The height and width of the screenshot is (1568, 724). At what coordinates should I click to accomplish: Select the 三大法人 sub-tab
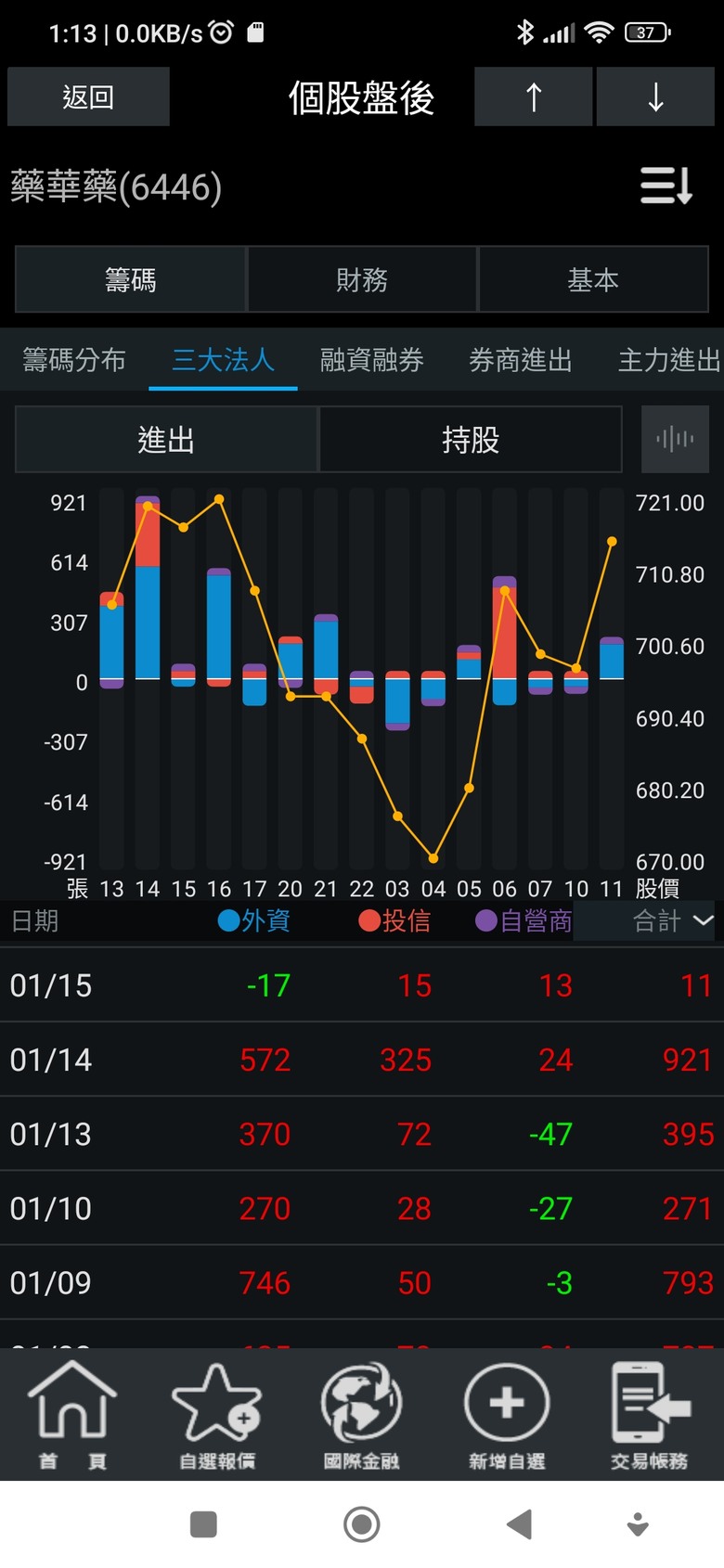(224, 360)
